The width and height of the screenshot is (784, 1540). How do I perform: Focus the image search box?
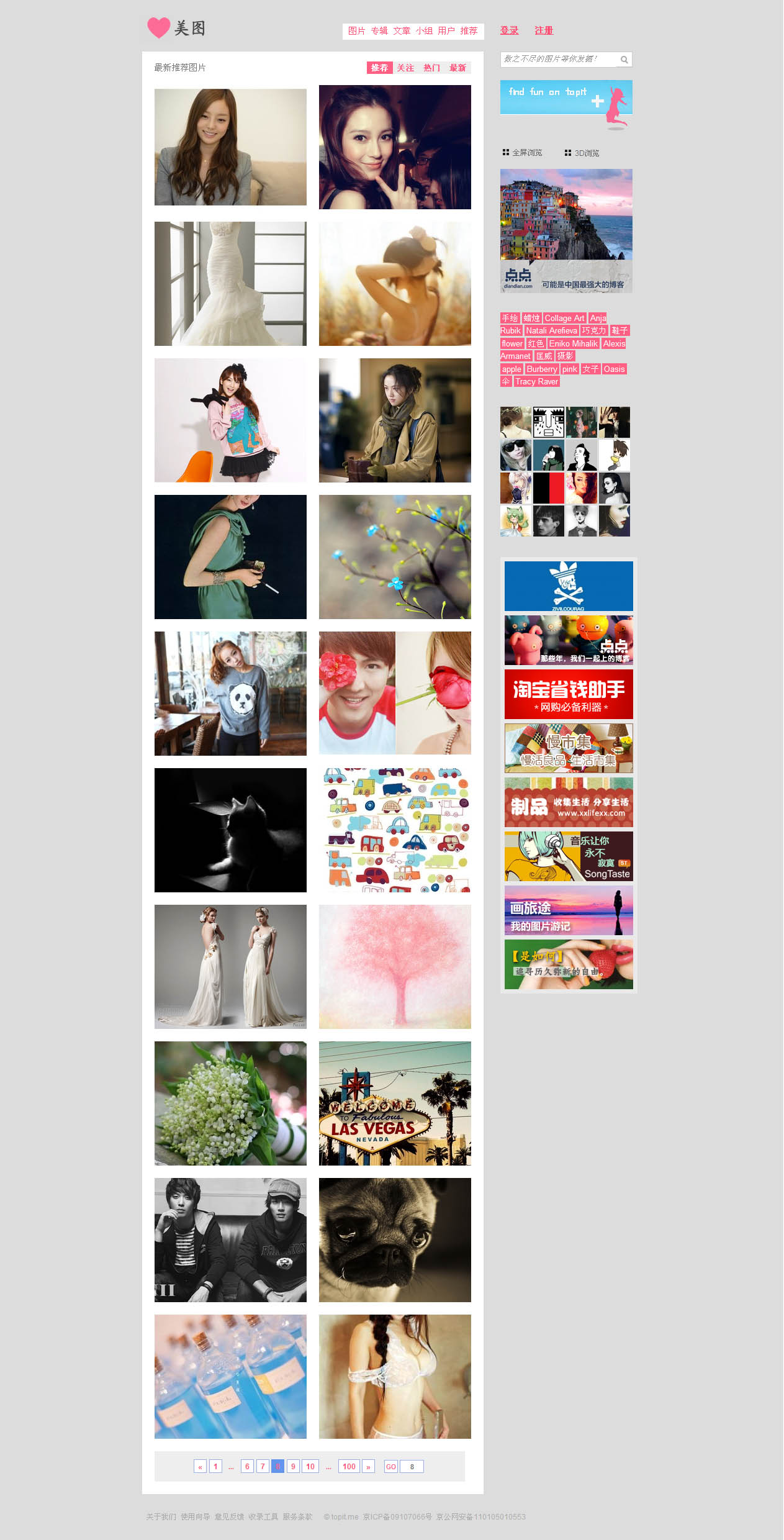click(559, 59)
